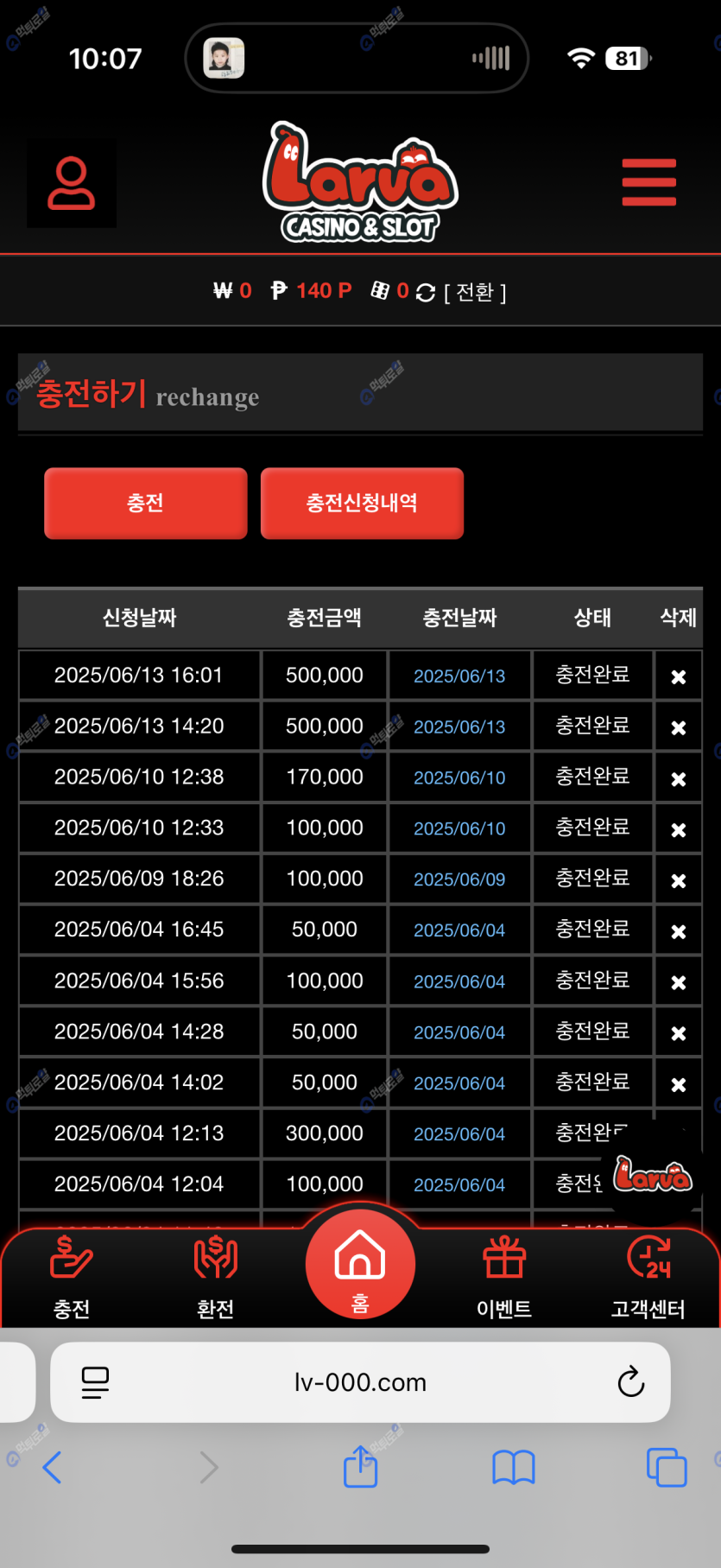Tap the floating Larva badge
Image resolution: width=721 pixels, height=1568 pixels.
point(653,1175)
